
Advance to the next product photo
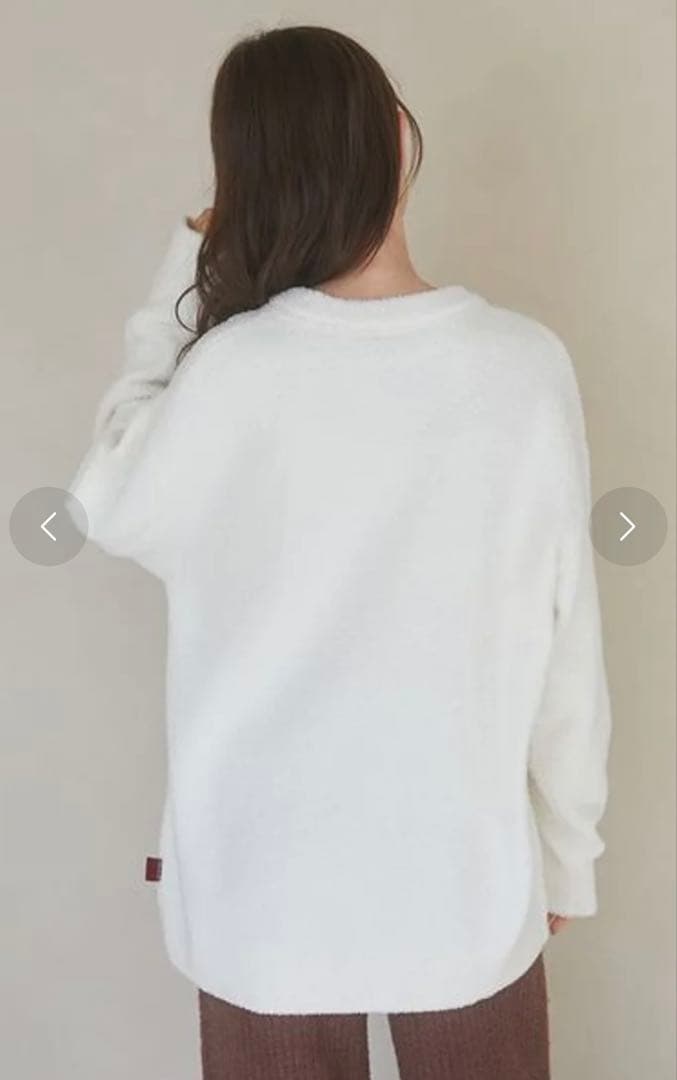point(627,526)
